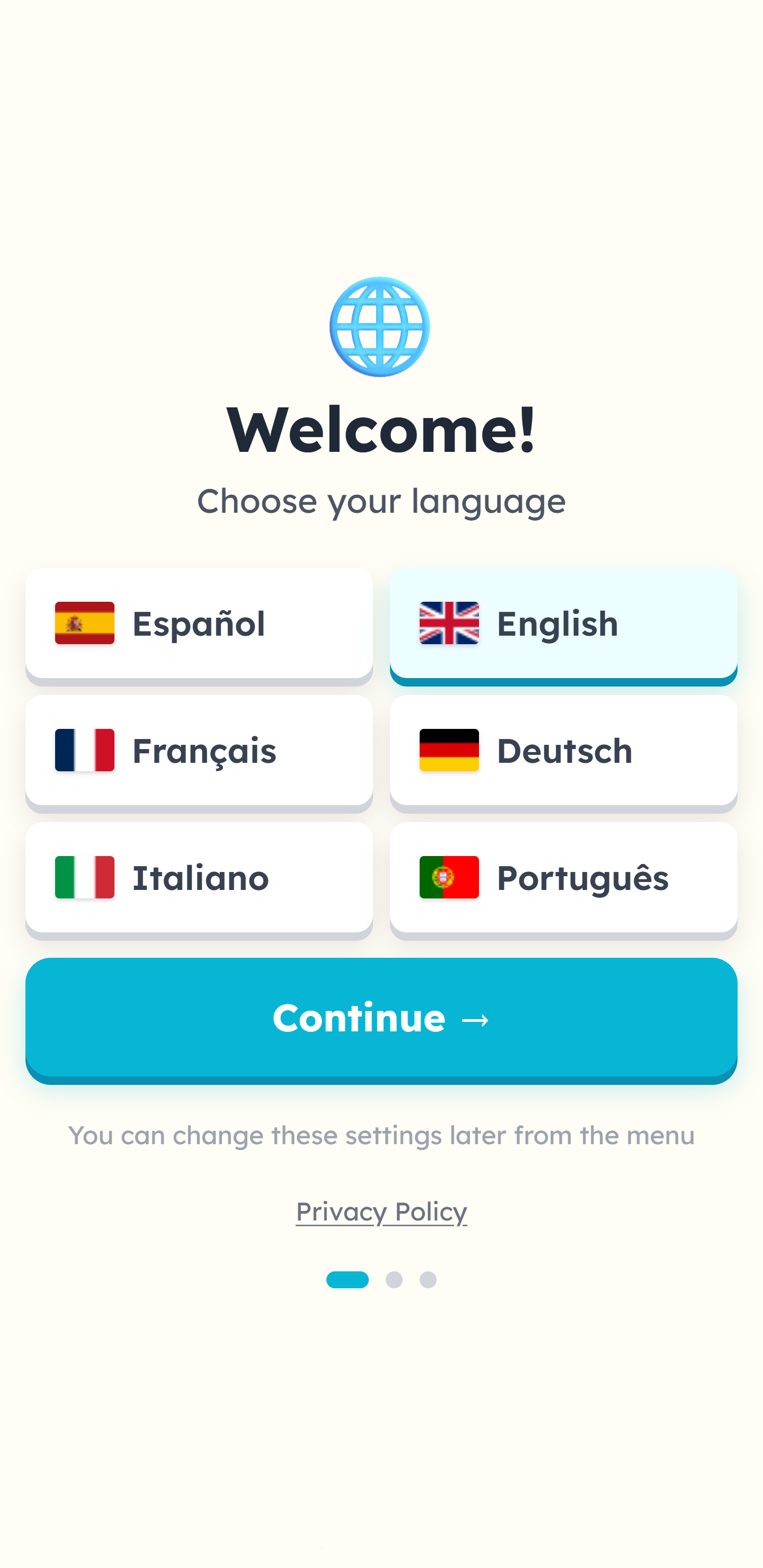763x1568 pixels.
Task: Choose Italiano as the language
Action: [199, 878]
